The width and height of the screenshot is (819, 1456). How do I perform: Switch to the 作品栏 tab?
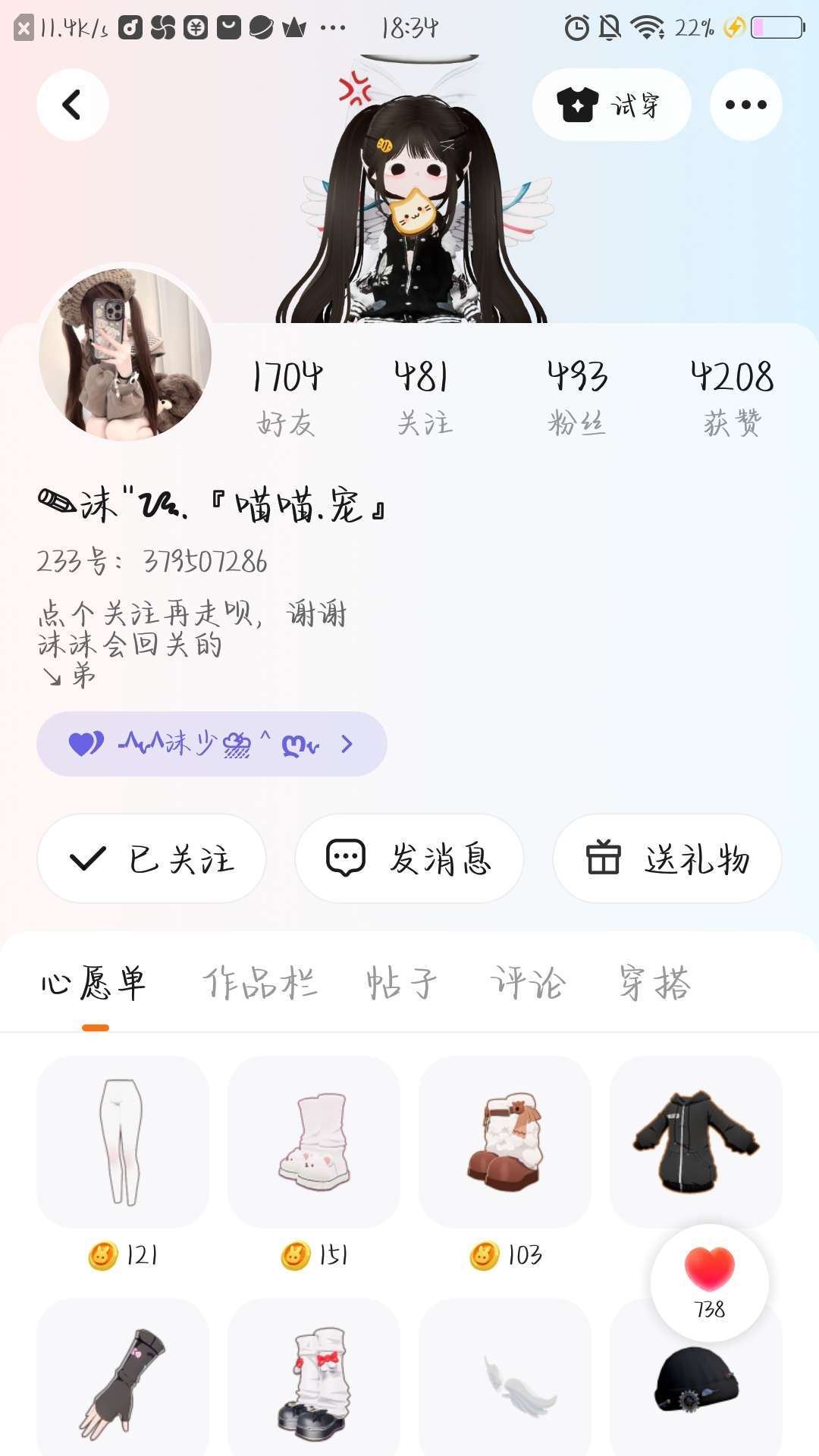click(259, 983)
